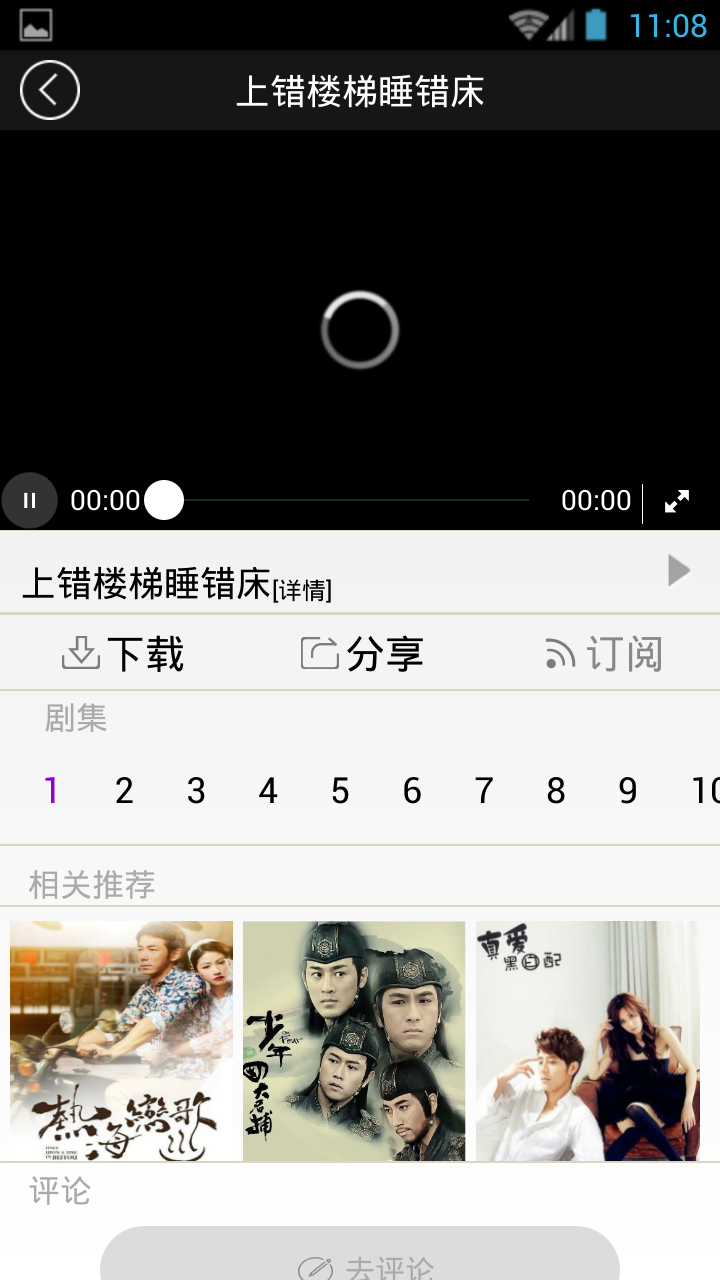Screen dimensions: 720x1280
Task: Tap 下载 to download the video
Action: [124, 654]
